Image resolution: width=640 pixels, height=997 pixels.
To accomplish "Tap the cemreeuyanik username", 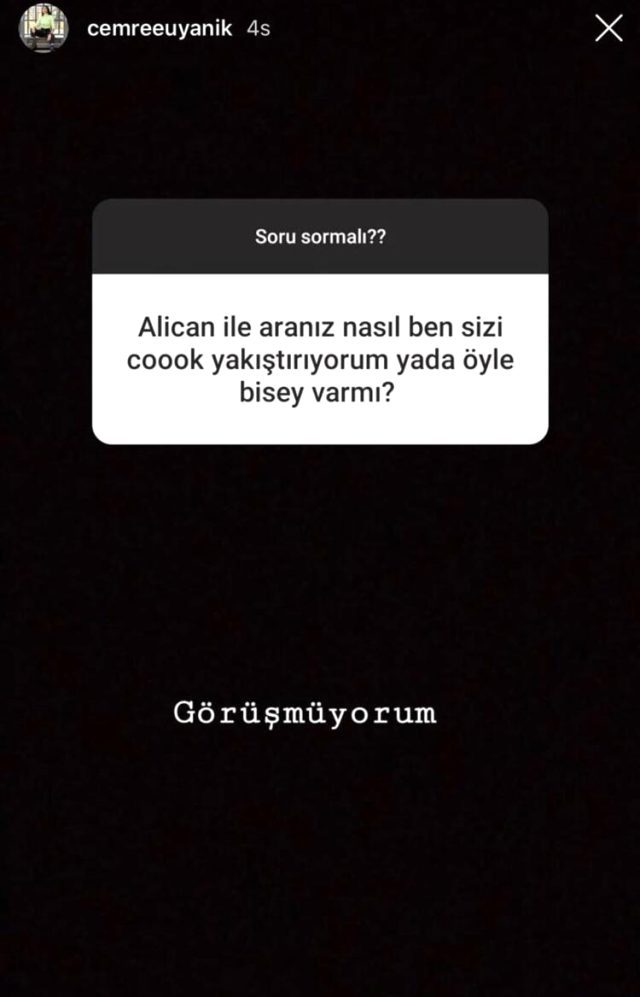I will pyautogui.click(x=159, y=29).
